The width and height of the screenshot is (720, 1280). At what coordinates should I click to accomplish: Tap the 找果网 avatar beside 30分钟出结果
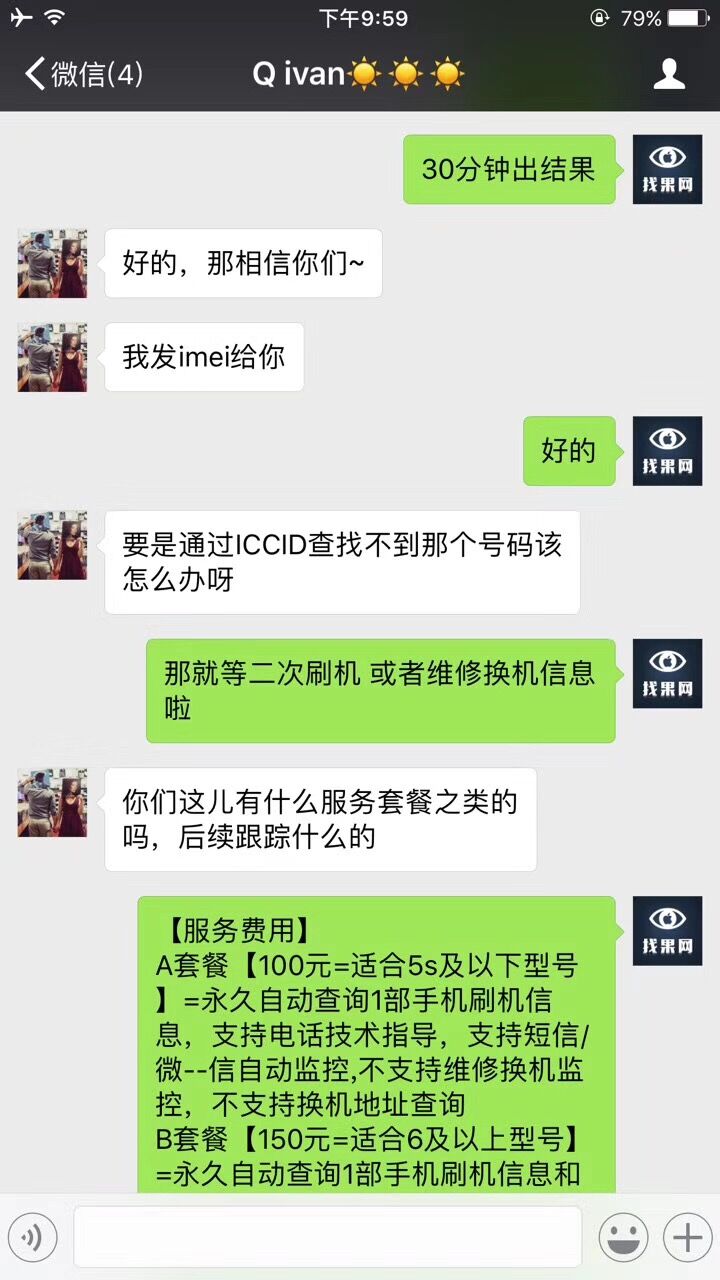tap(667, 170)
